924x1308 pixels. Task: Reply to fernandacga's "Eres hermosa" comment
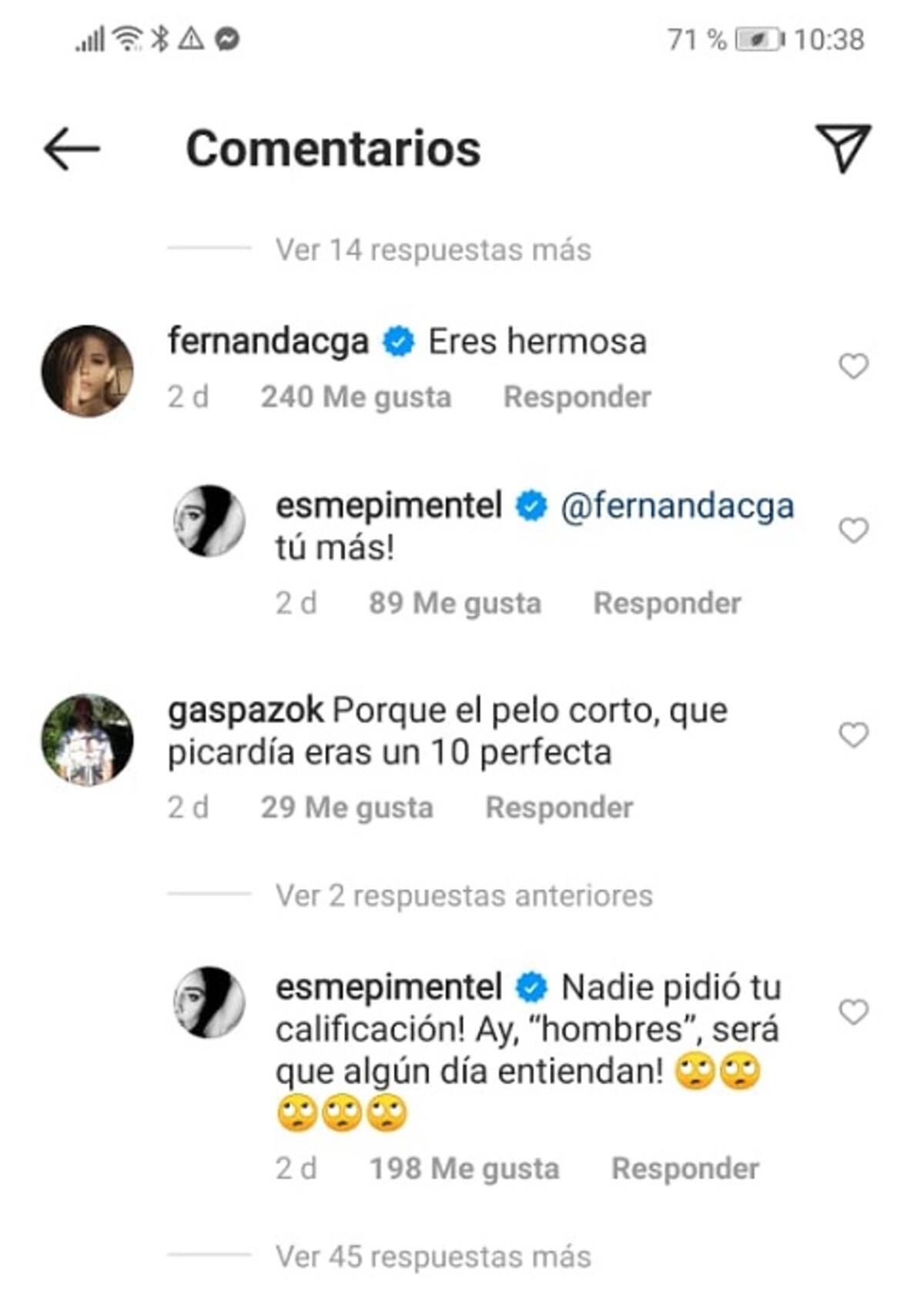click(x=577, y=397)
